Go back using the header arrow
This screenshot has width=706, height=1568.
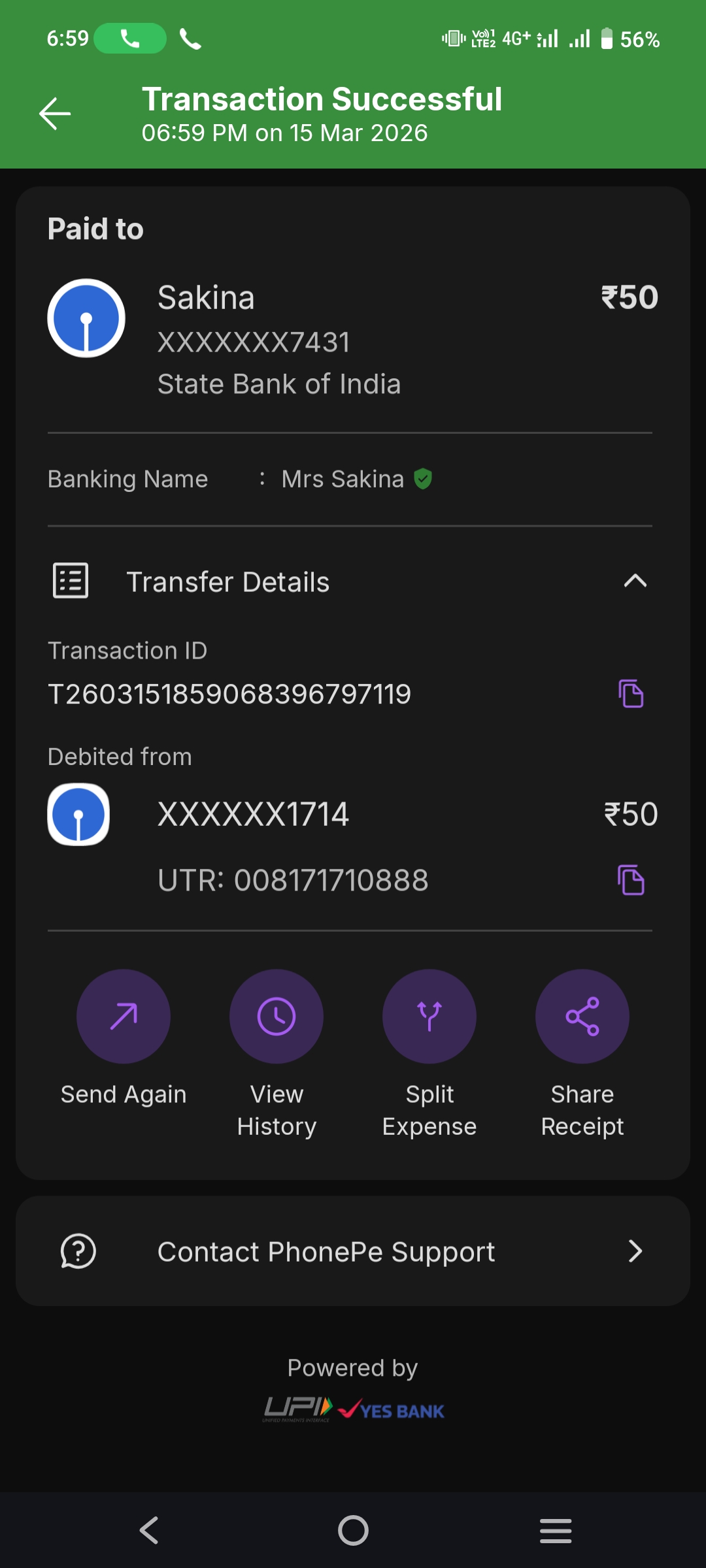[55, 114]
